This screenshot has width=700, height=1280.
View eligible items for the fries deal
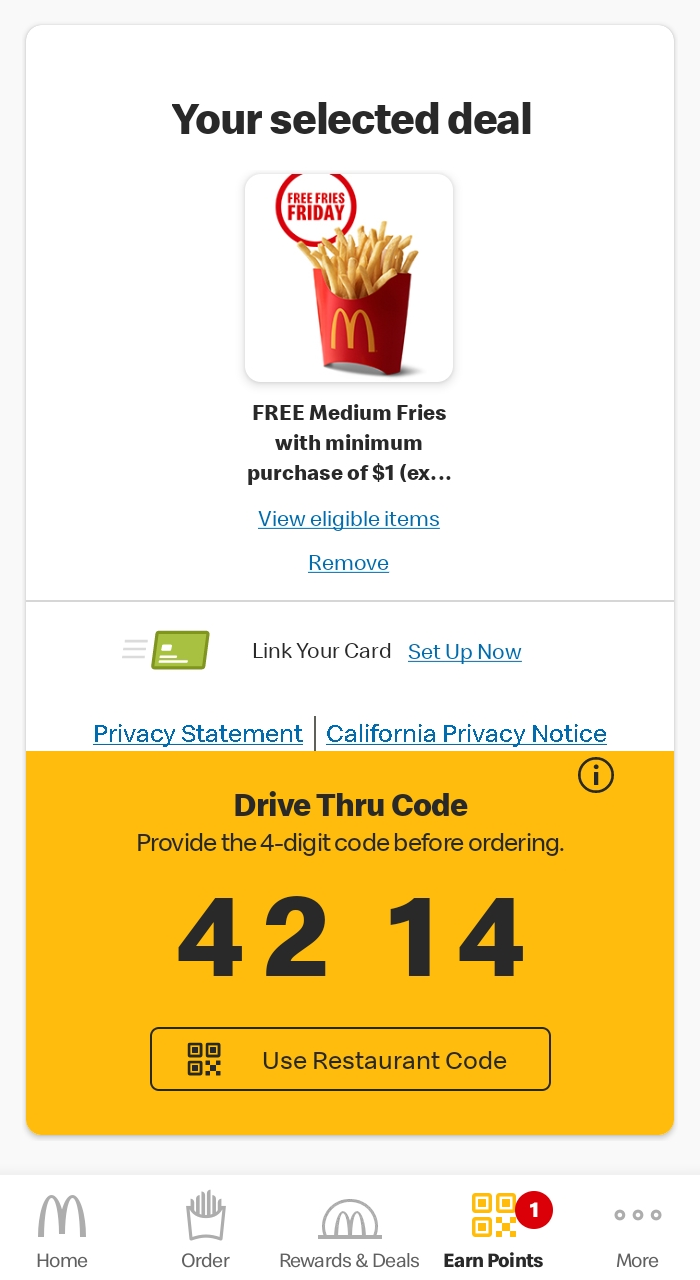coord(349,519)
